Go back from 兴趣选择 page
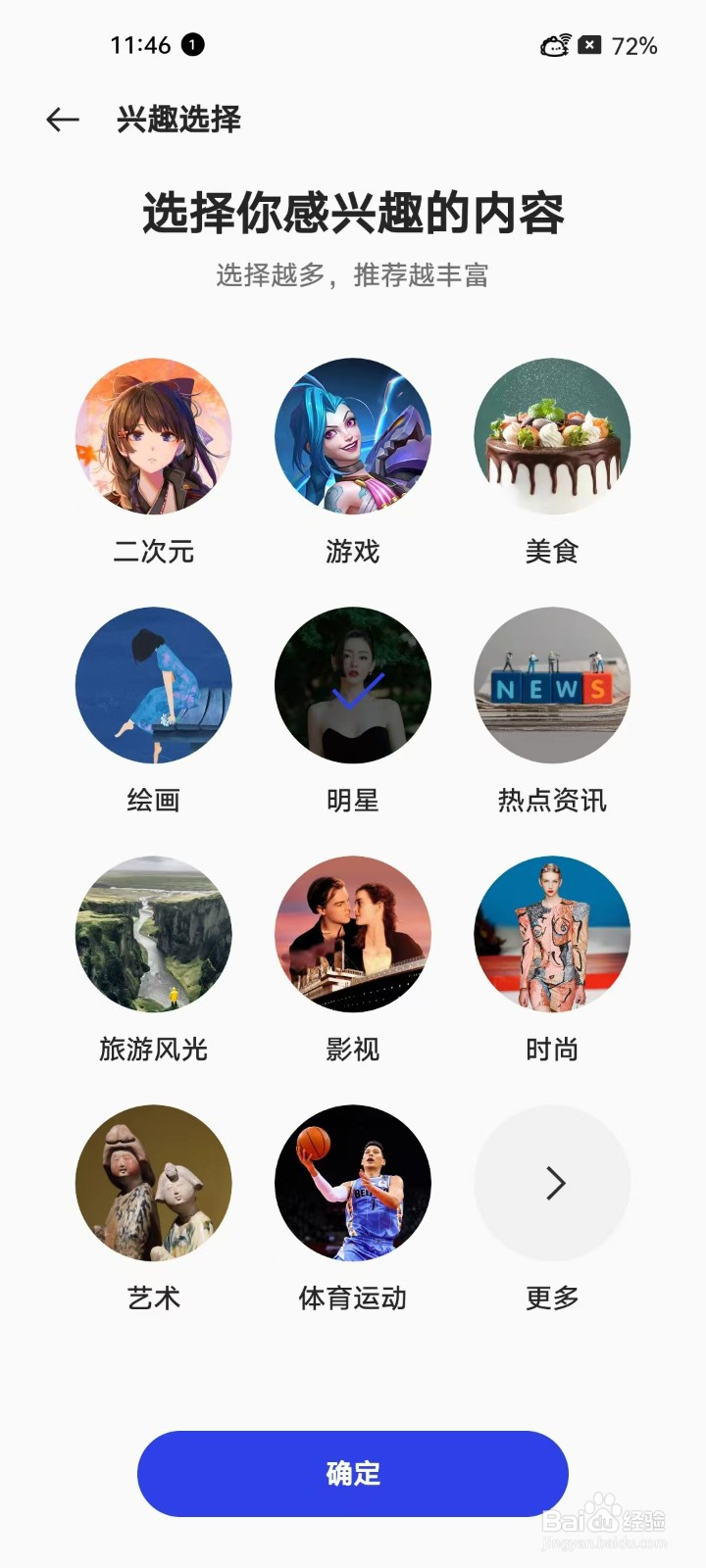This screenshot has height=1568, width=706. (x=63, y=120)
